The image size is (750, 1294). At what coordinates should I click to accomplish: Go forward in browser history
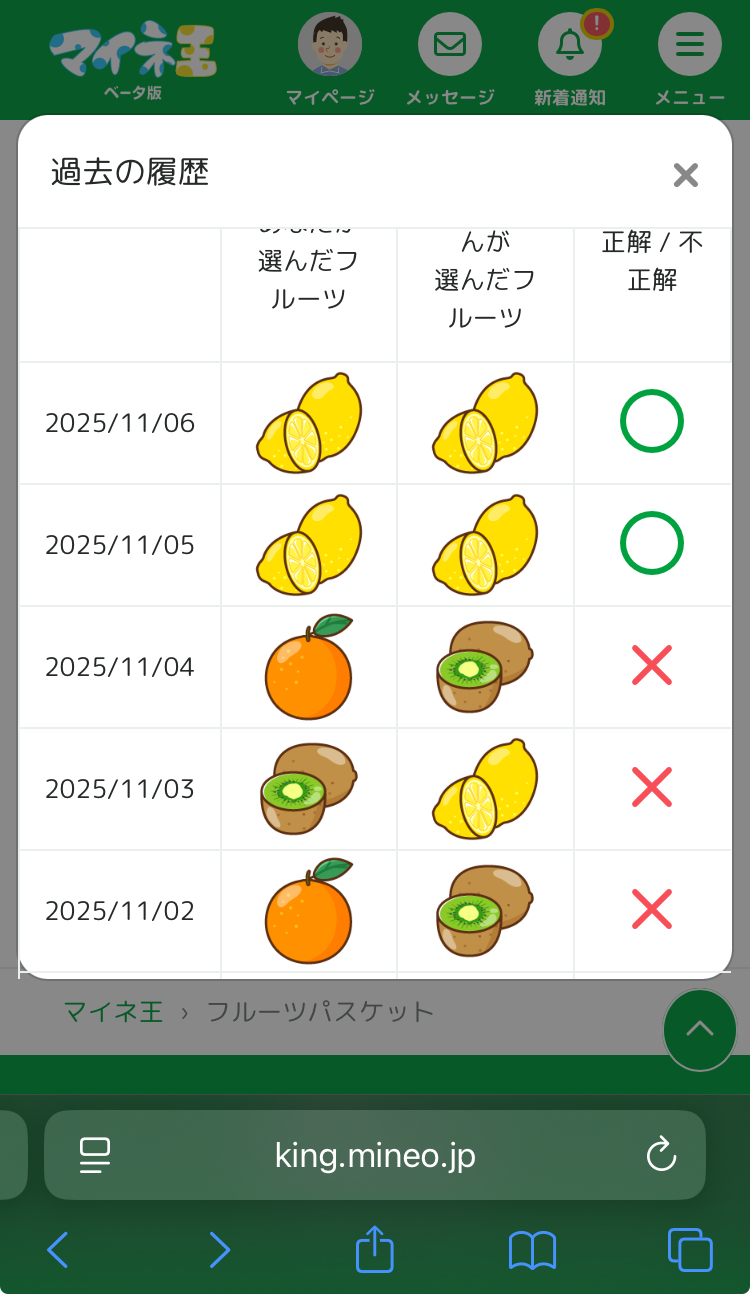pos(219,1250)
